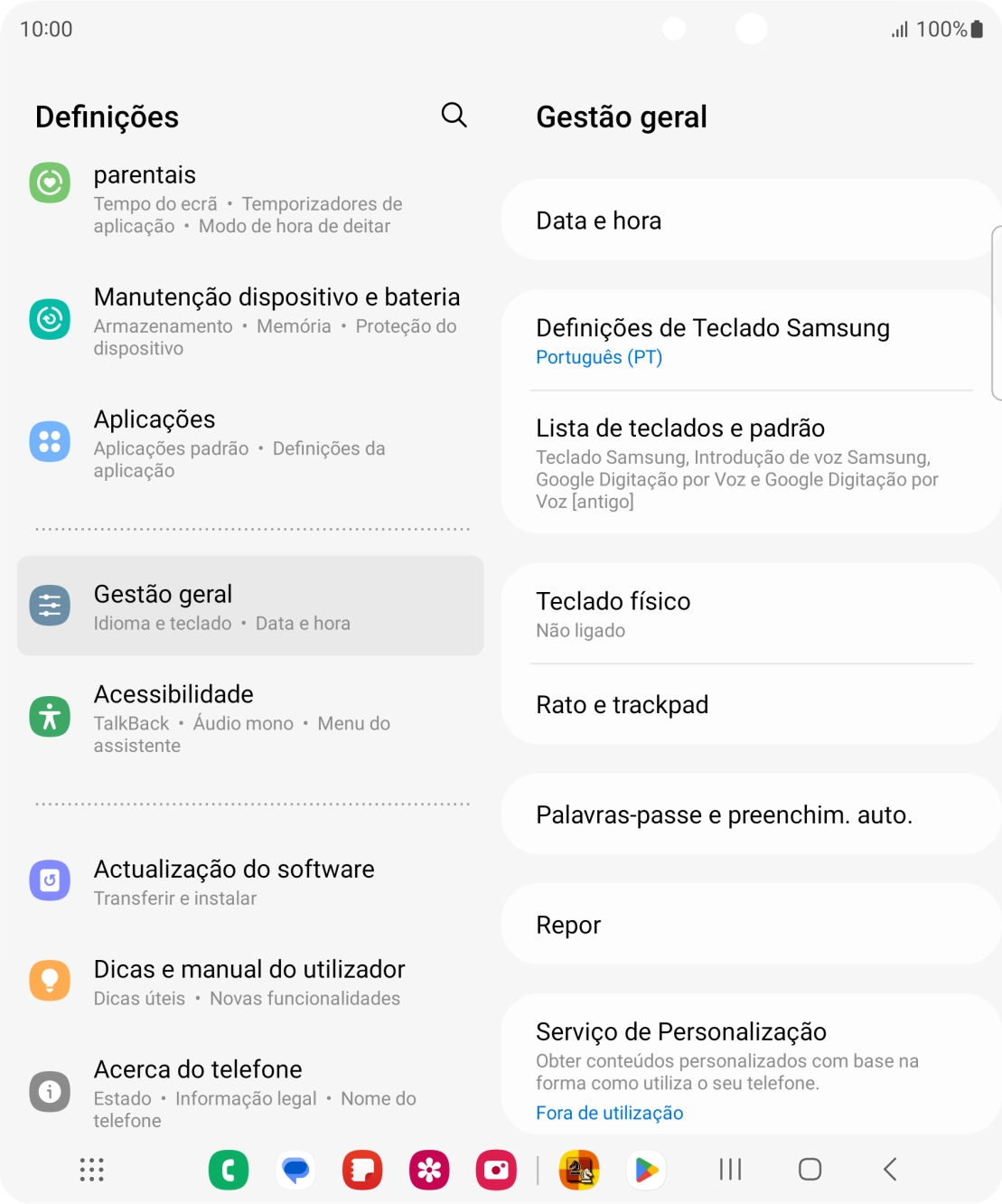Go back using the navigation bar
The height and width of the screenshot is (1204, 1002).
tap(890, 1170)
